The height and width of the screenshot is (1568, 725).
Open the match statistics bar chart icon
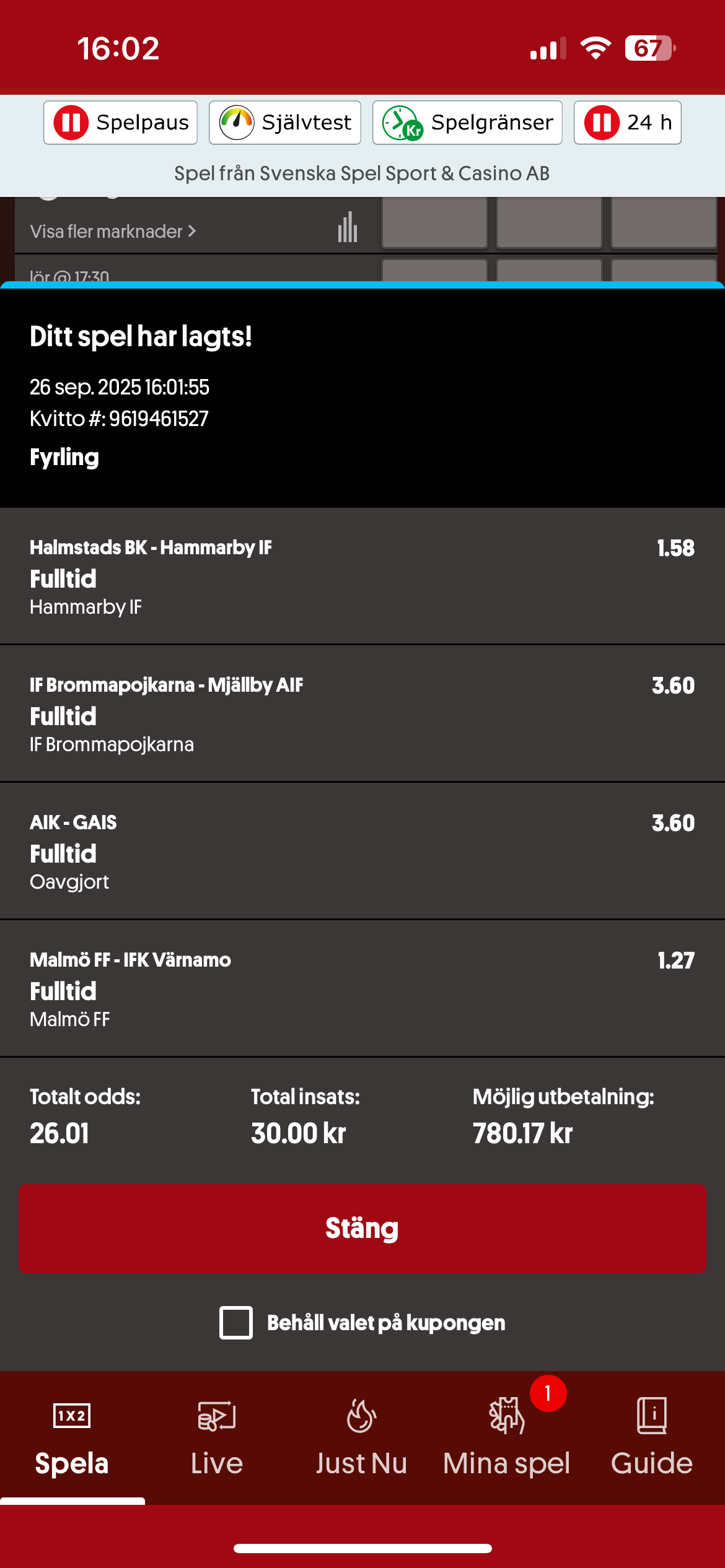point(348,227)
